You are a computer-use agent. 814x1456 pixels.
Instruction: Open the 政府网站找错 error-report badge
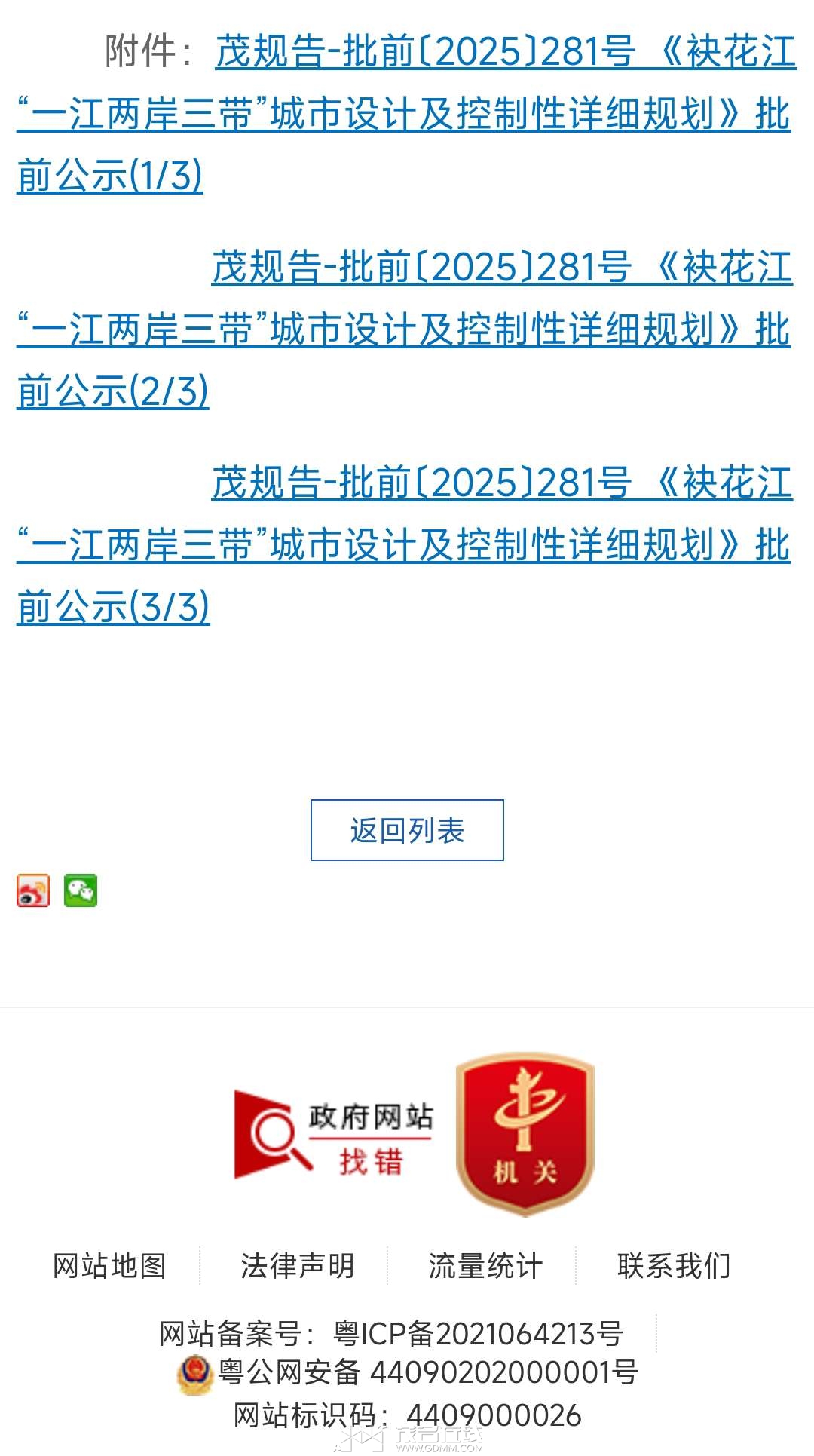(x=334, y=1135)
